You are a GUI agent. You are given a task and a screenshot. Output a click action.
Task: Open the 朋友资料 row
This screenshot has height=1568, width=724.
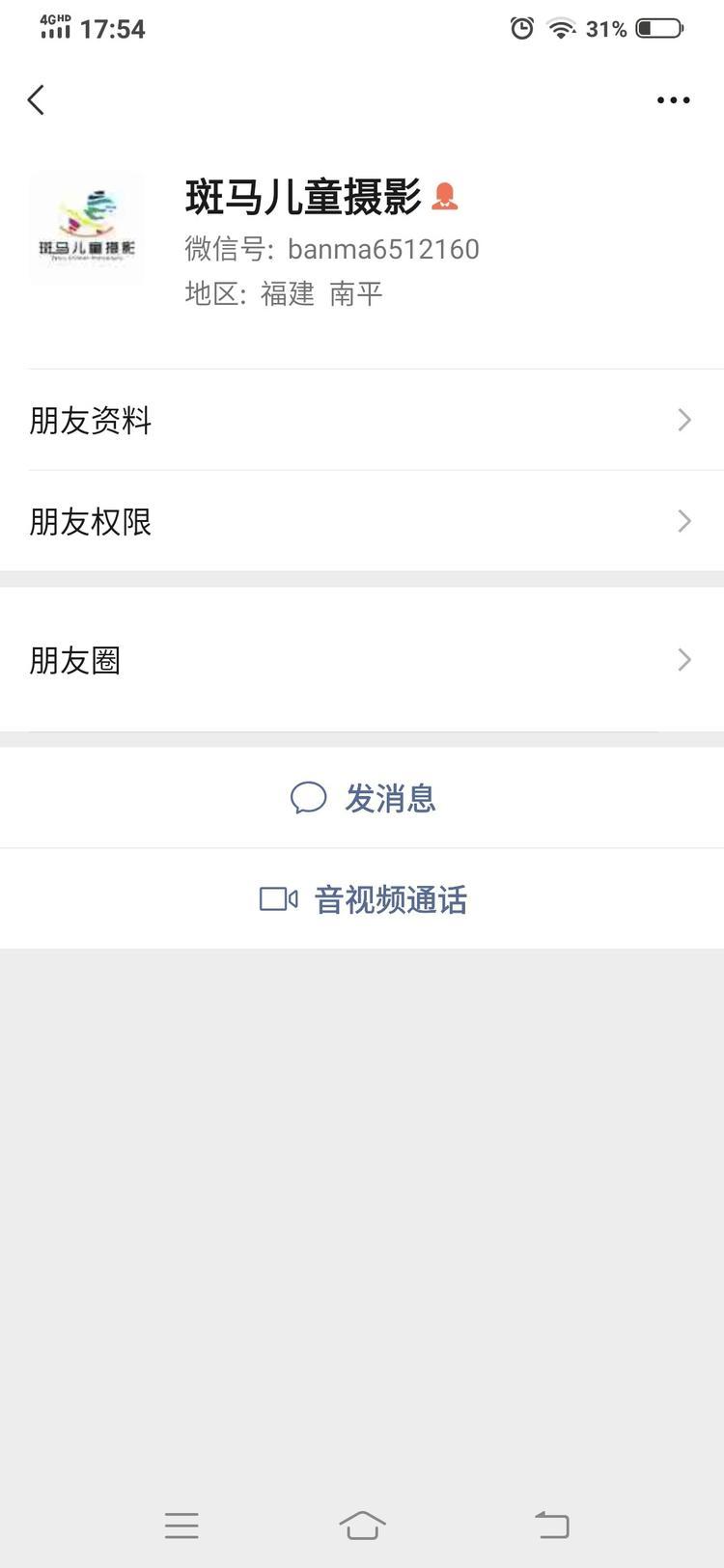[x=362, y=420]
